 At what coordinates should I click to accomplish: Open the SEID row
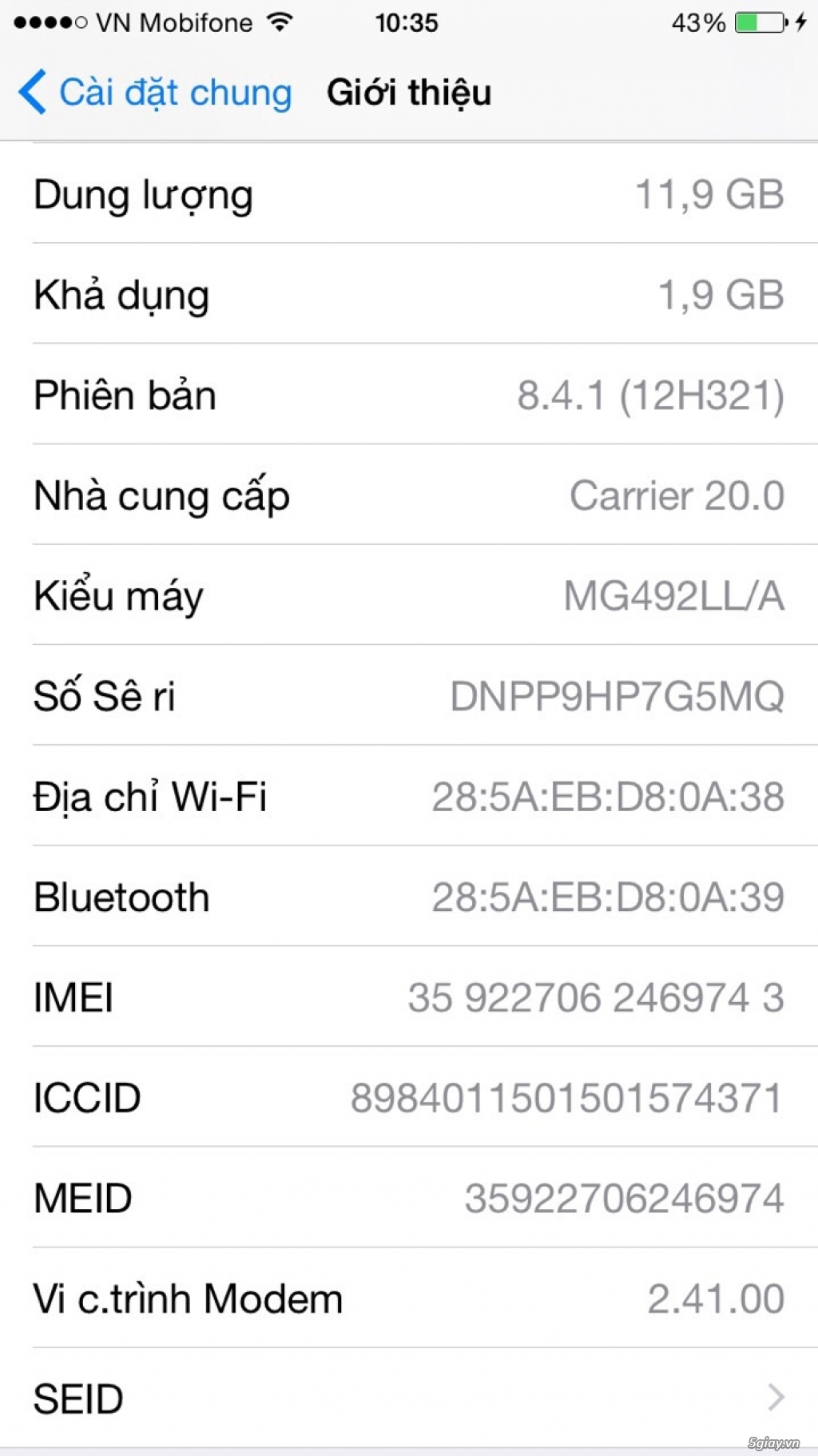coord(409,1398)
